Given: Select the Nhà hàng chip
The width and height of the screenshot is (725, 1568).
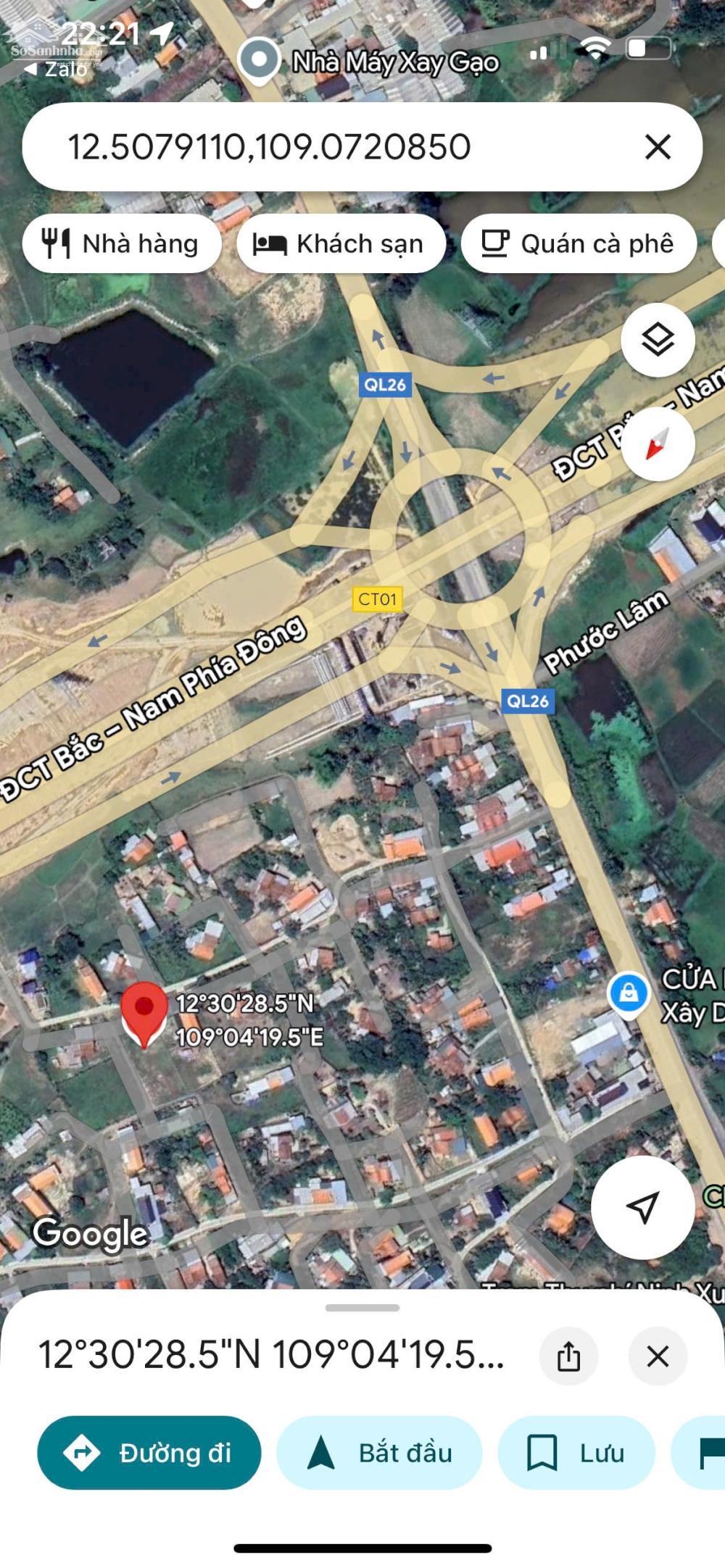Looking at the screenshot, I should (x=122, y=243).
